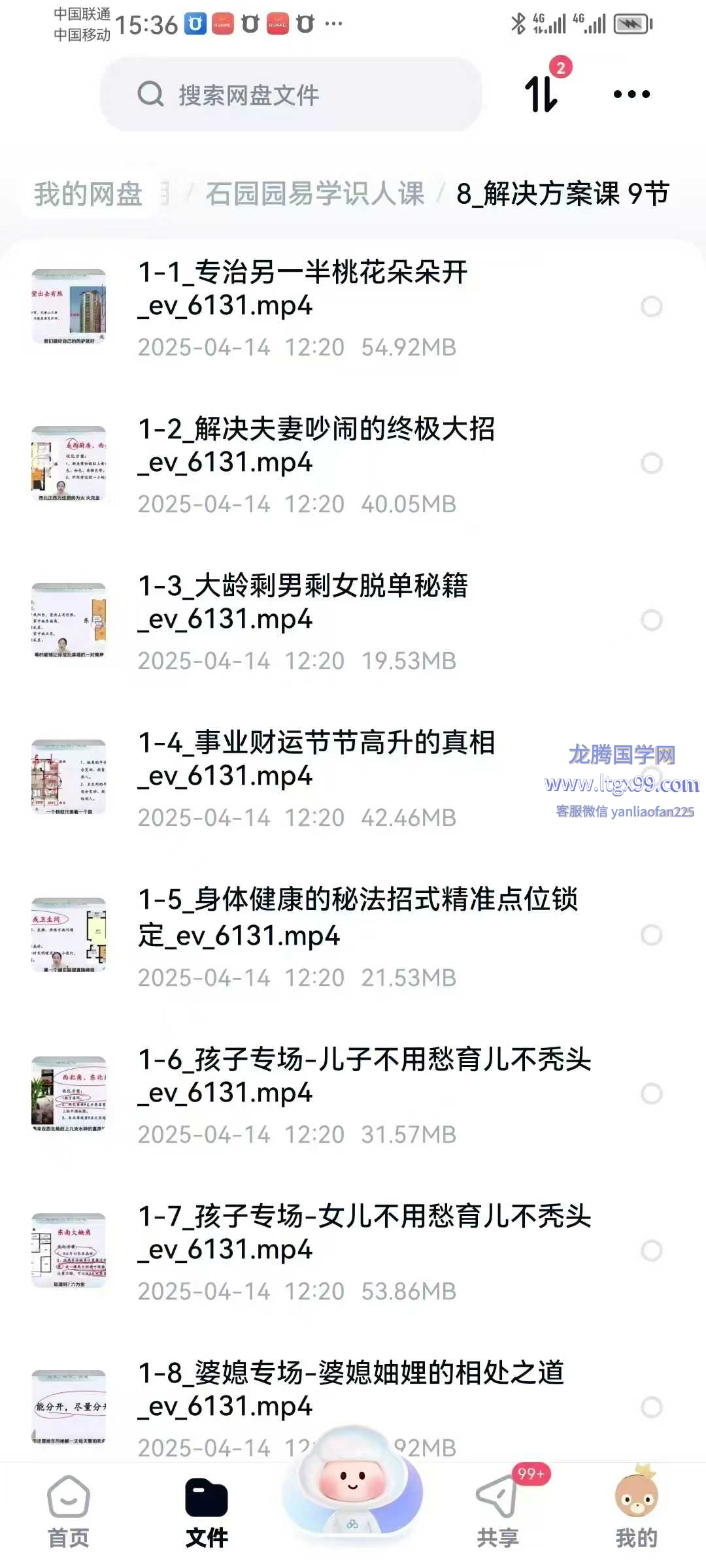Tick the circle for 1-7_孩子专场-女儿

point(651,1250)
